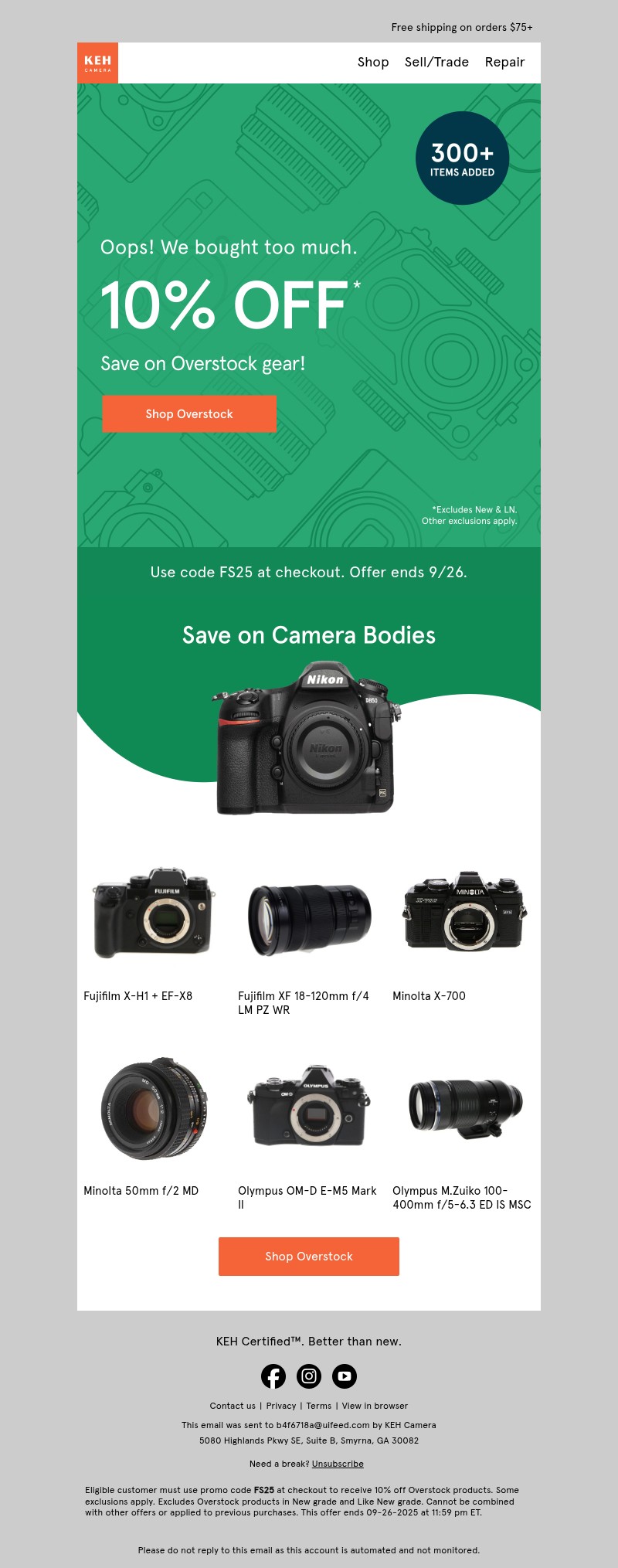
Task: Open the Terms link
Action: pos(318,1406)
